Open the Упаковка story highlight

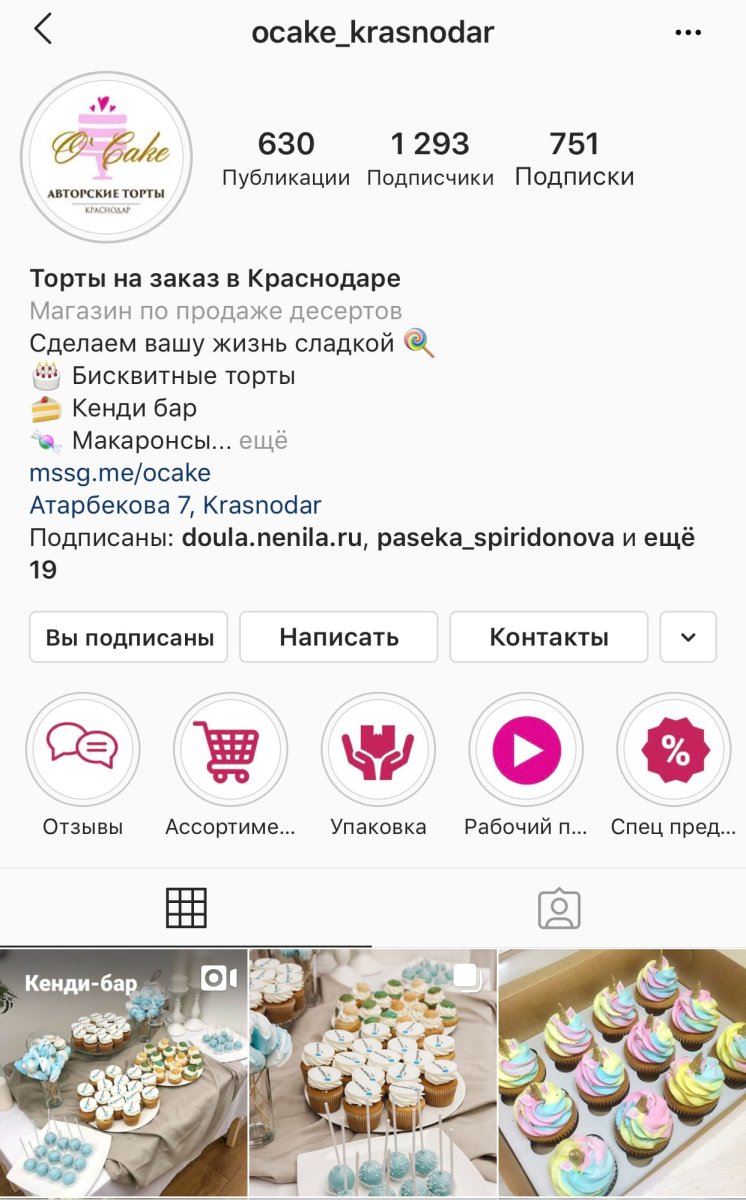(378, 750)
